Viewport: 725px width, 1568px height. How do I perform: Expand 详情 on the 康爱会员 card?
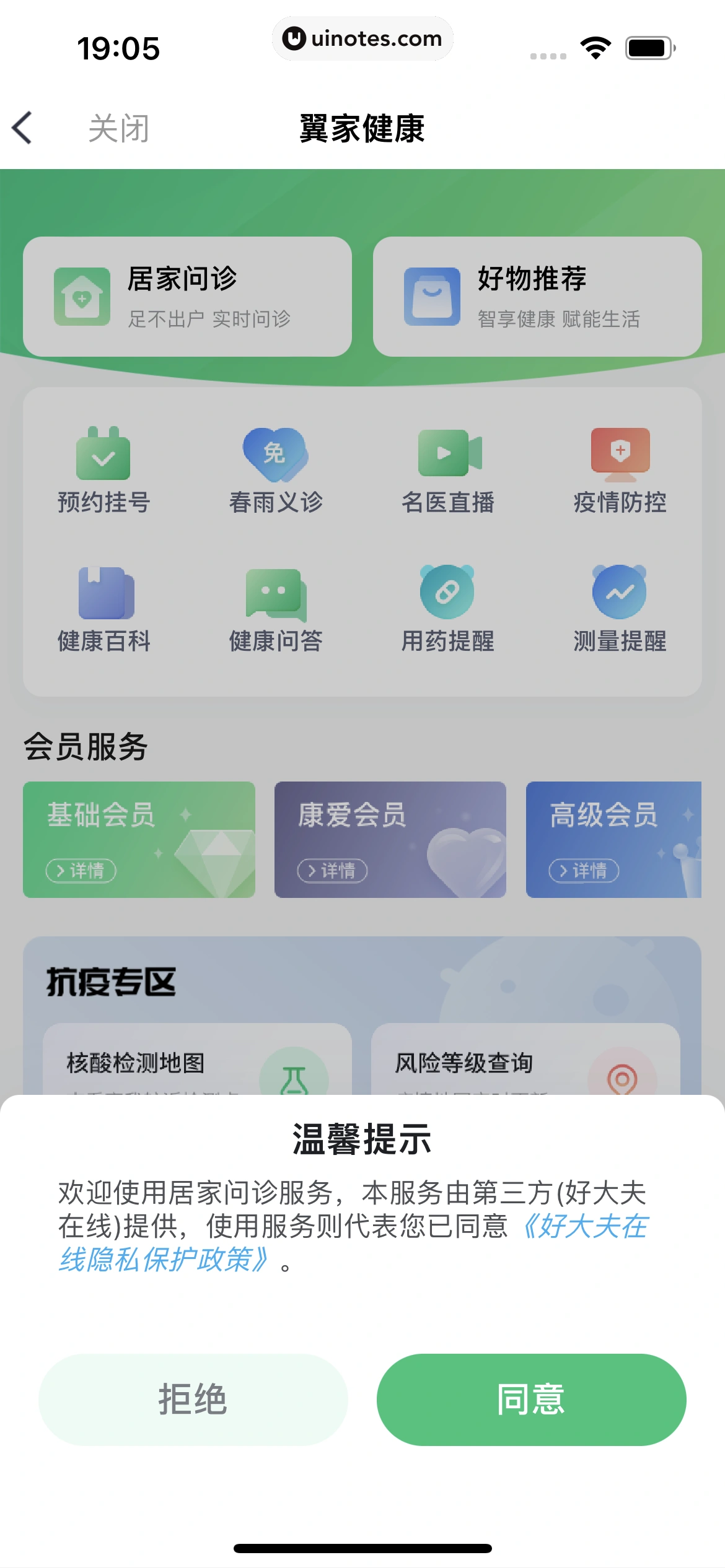[x=334, y=869]
